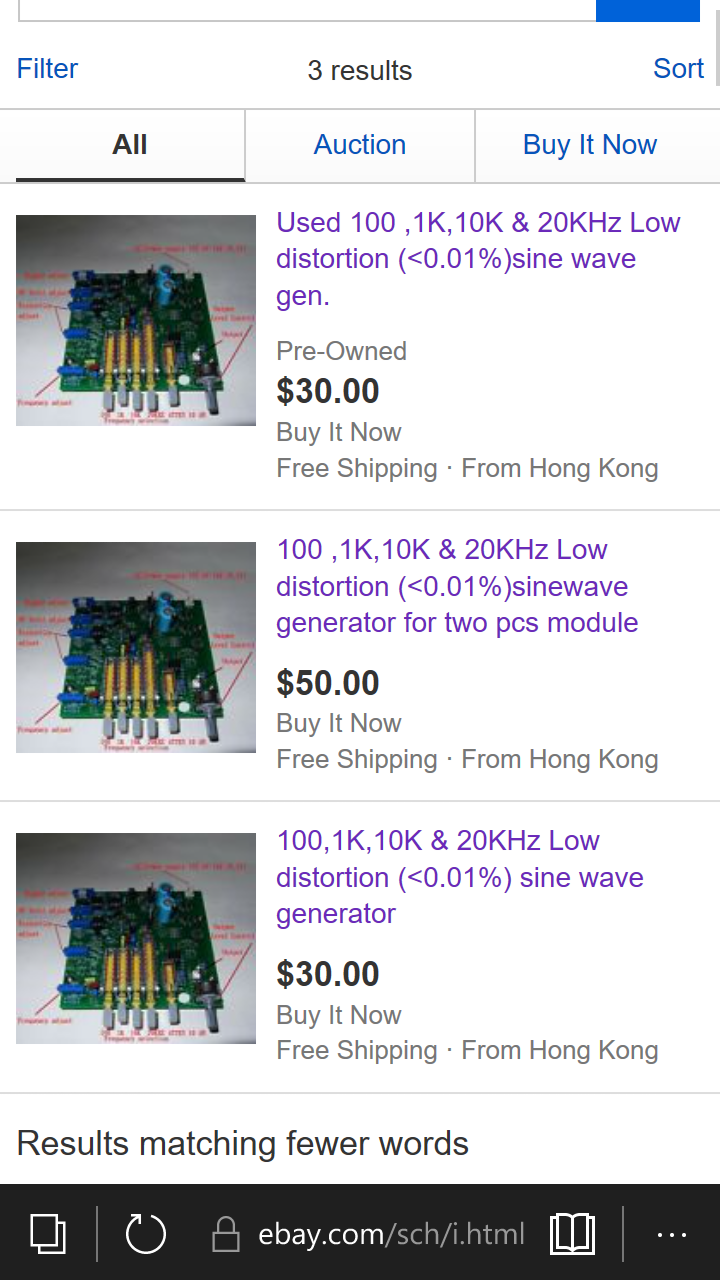Viewport: 720px width, 1280px height.
Task: Switch to the Auction tab
Action: (360, 145)
